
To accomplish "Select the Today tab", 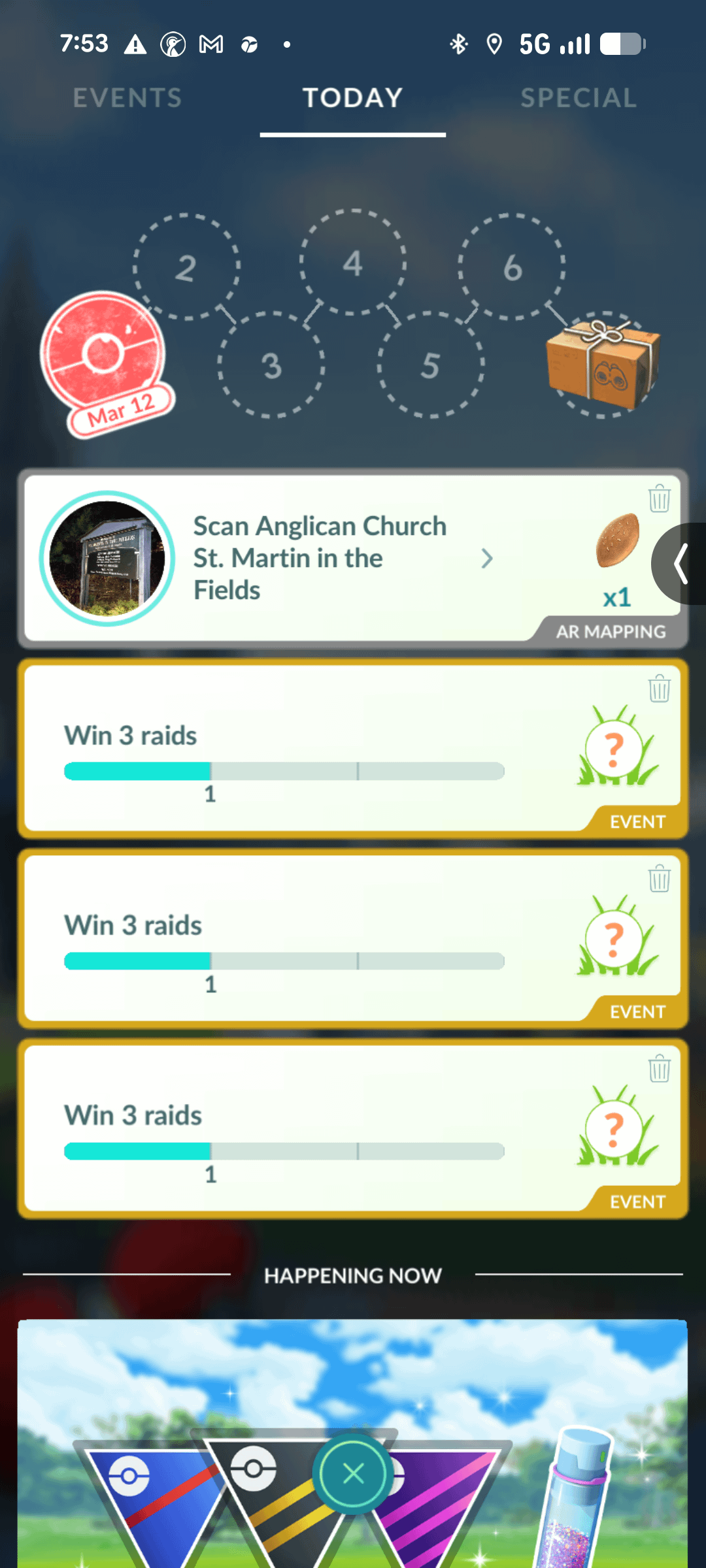I will [352, 98].
